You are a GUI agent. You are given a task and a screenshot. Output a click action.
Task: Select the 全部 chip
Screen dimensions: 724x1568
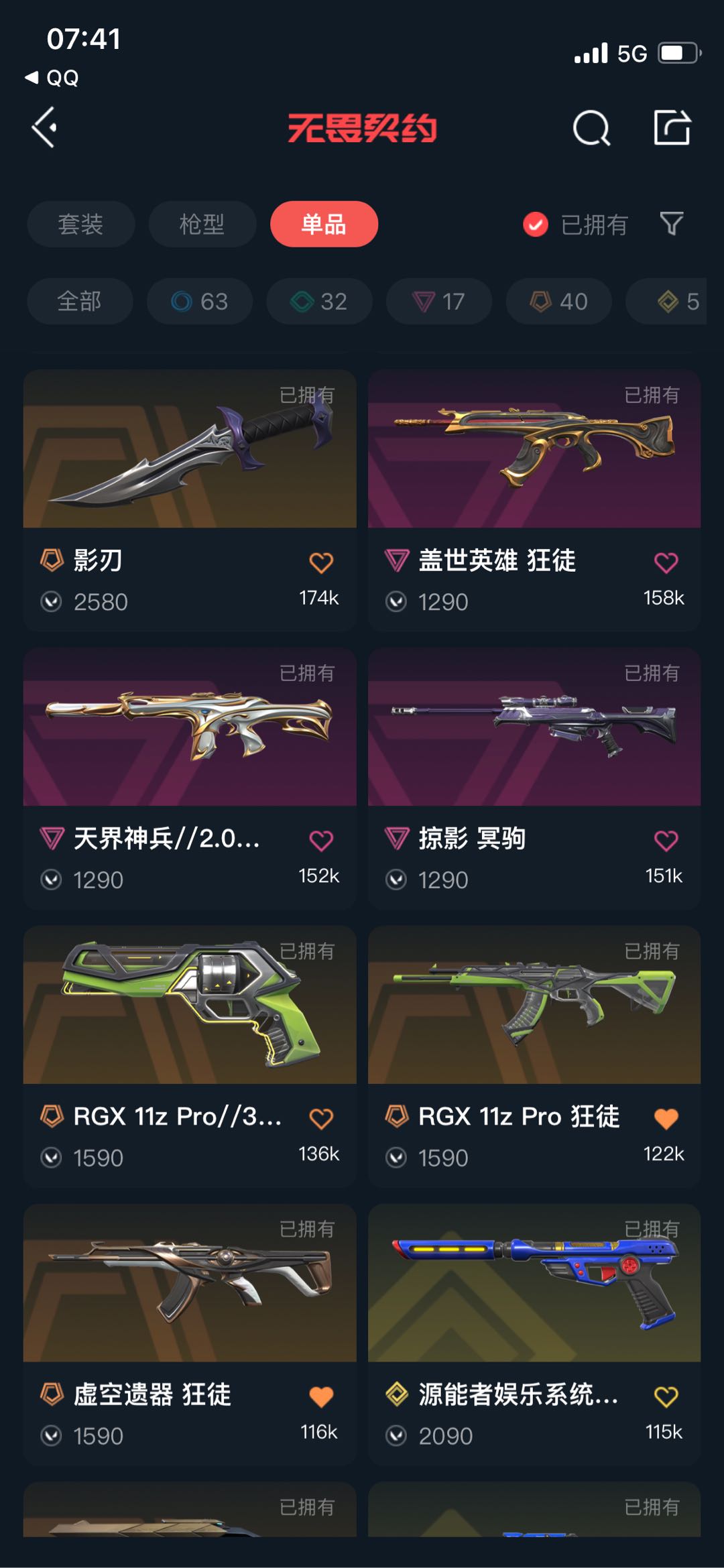coord(80,301)
